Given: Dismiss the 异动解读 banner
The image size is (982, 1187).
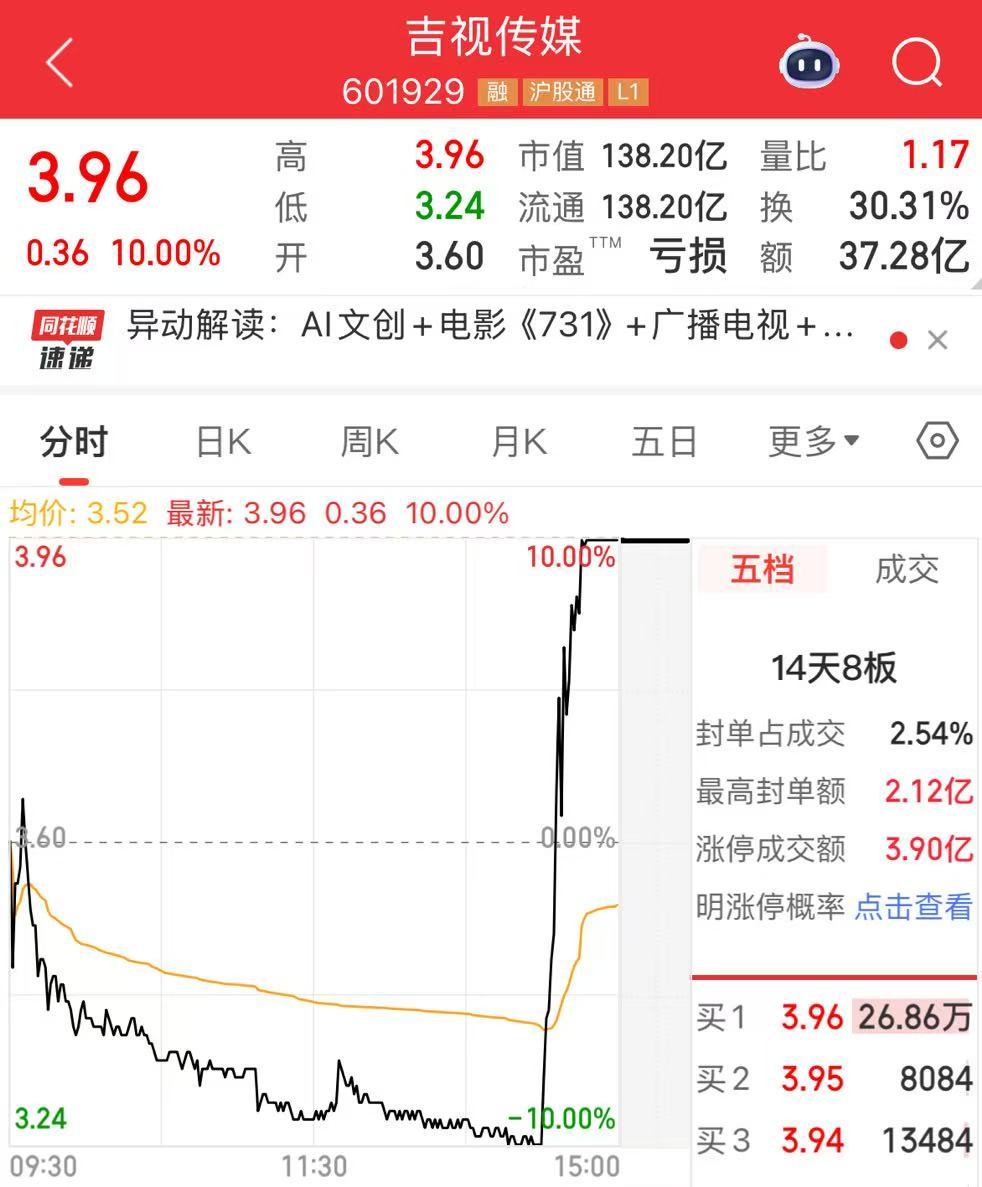Looking at the screenshot, I should pos(937,341).
